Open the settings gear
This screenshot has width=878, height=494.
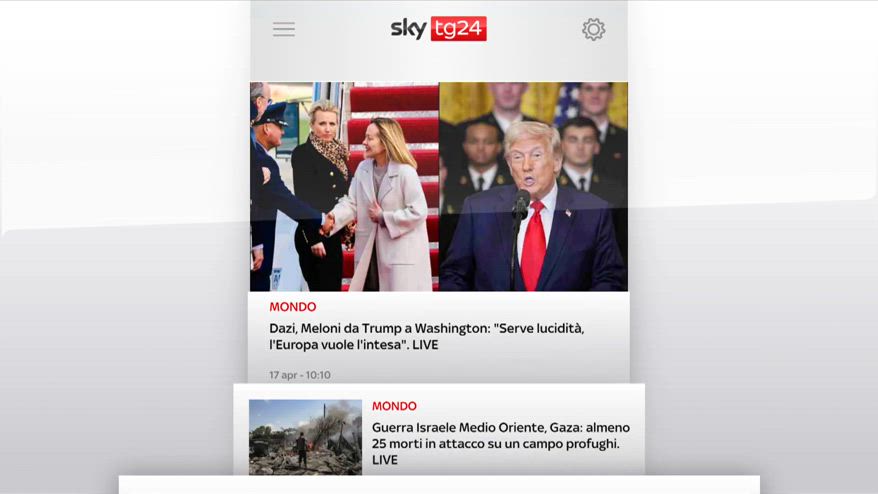point(593,30)
